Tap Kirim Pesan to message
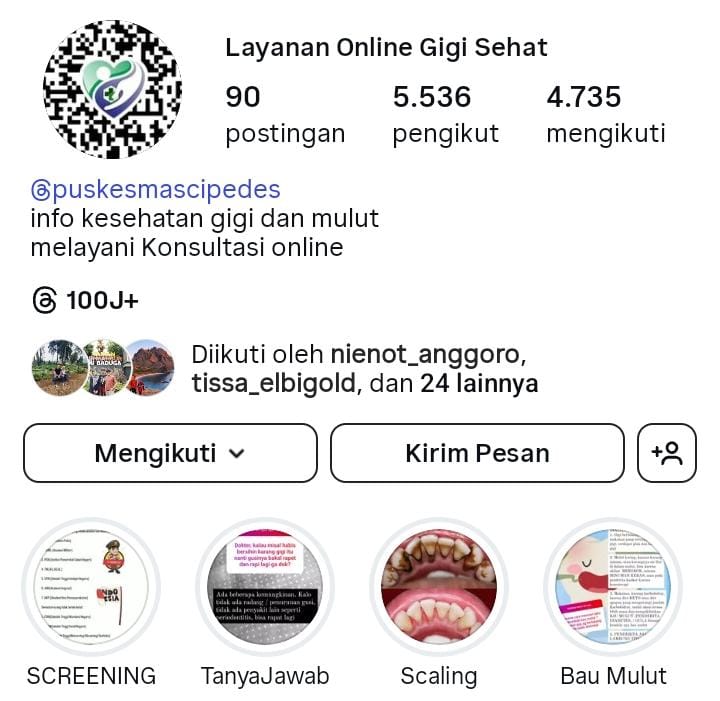 [477, 453]
